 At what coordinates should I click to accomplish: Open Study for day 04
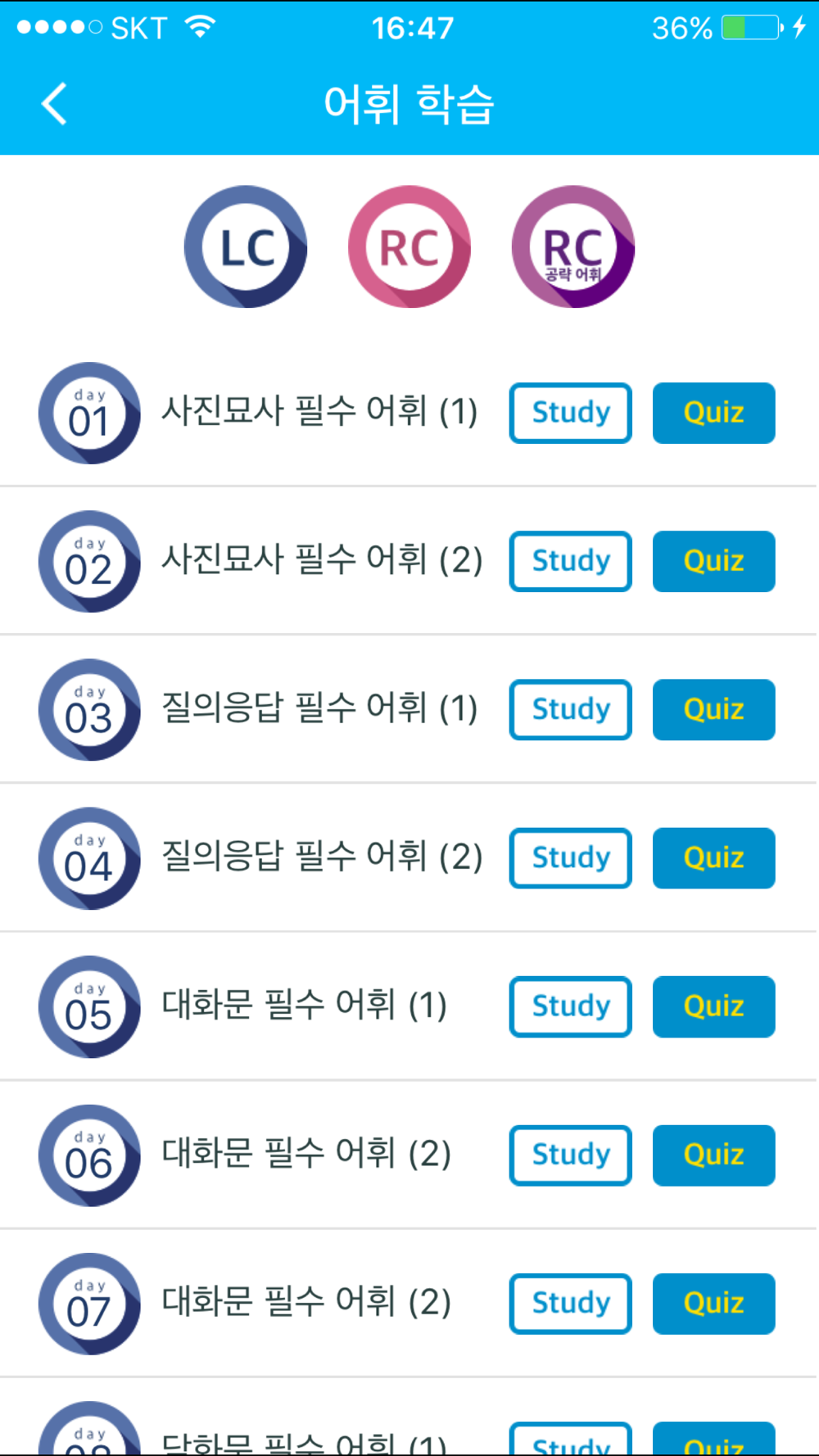(x=571, y=858)
